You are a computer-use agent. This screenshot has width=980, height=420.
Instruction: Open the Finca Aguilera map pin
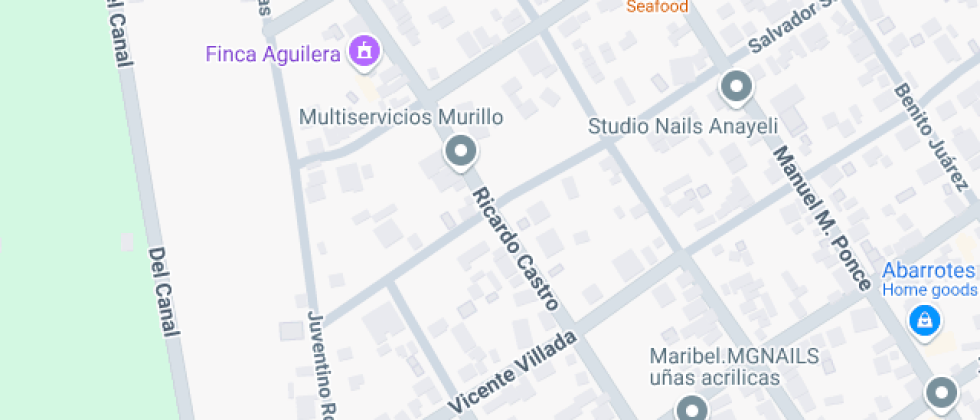[364, 52]
